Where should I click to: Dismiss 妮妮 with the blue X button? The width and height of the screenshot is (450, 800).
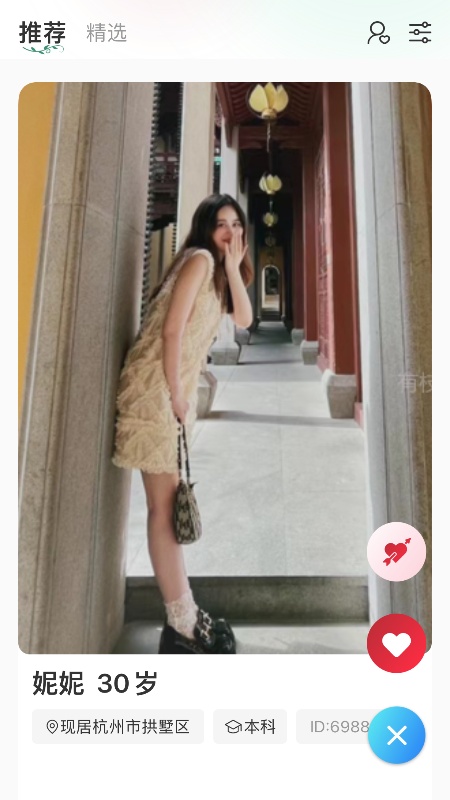(396, 735)
